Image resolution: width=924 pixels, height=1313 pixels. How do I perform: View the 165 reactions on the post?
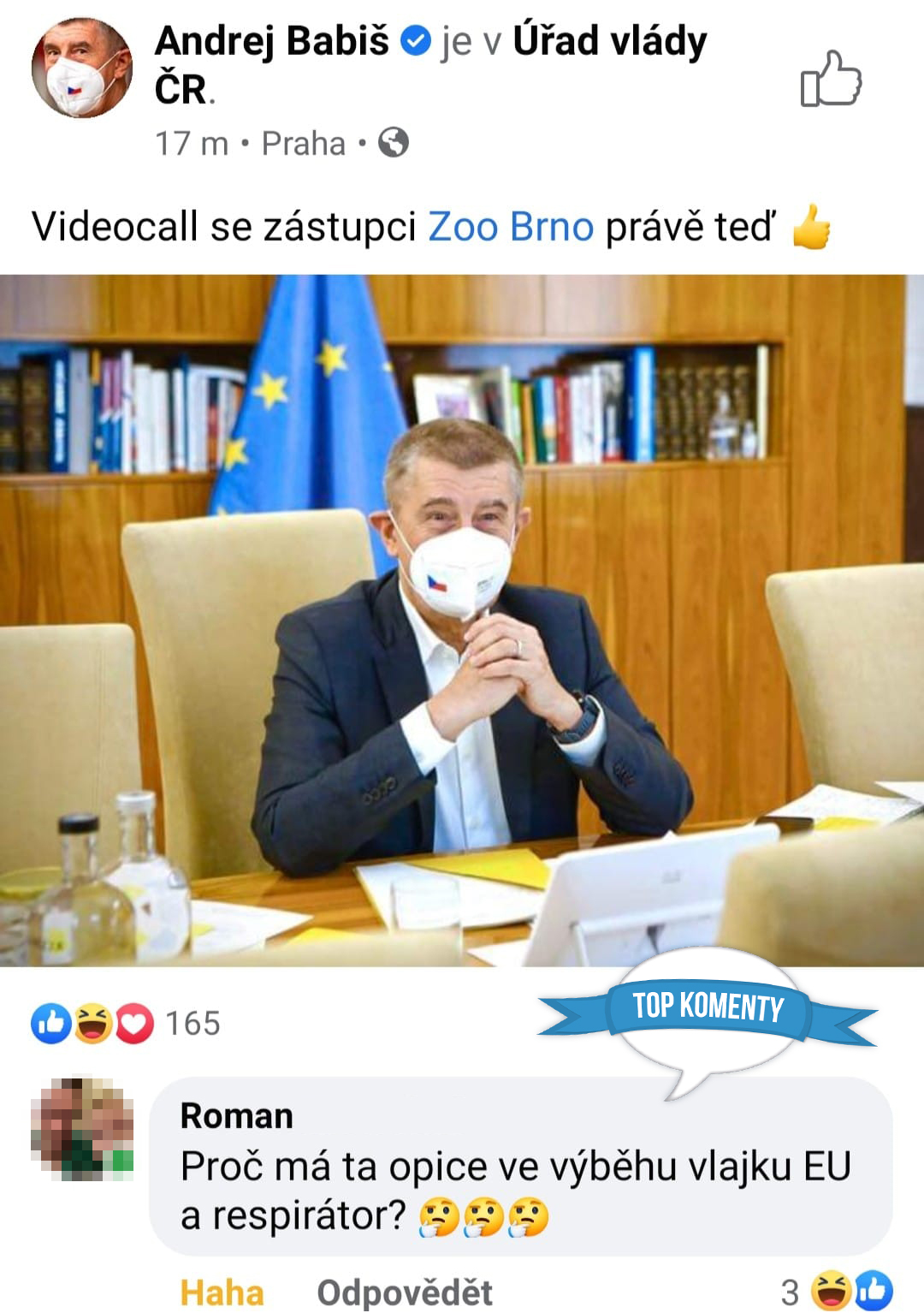[127, 1023]
